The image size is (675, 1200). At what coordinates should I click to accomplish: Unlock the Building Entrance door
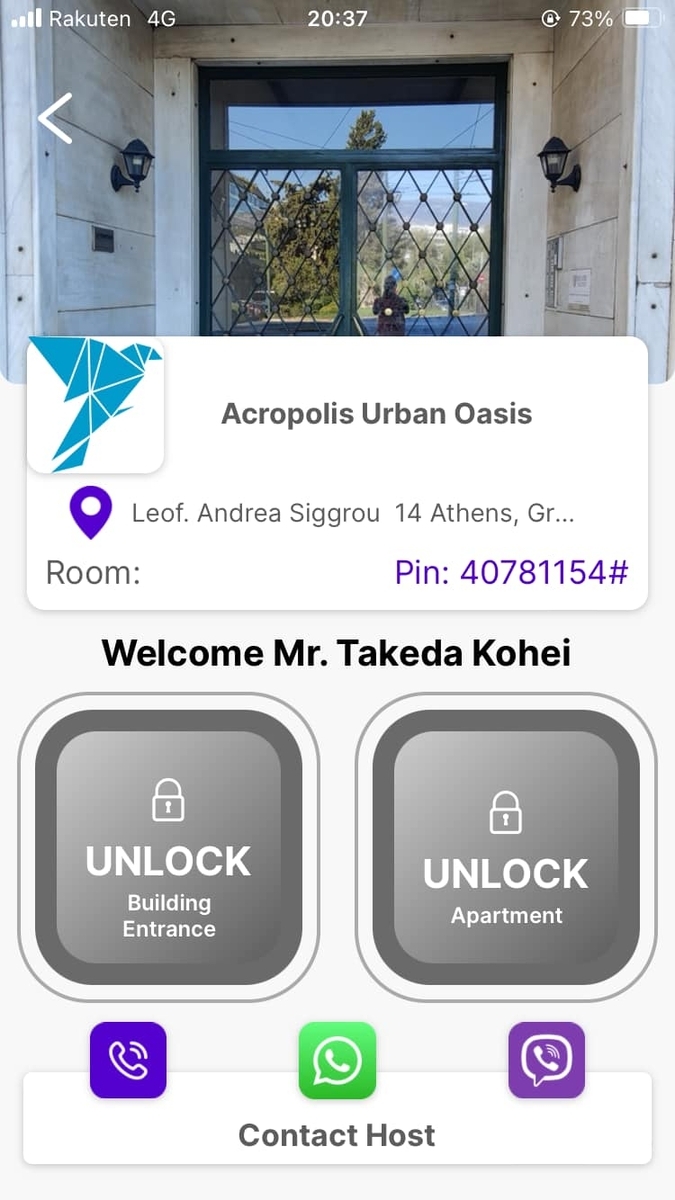click(168, 847)
